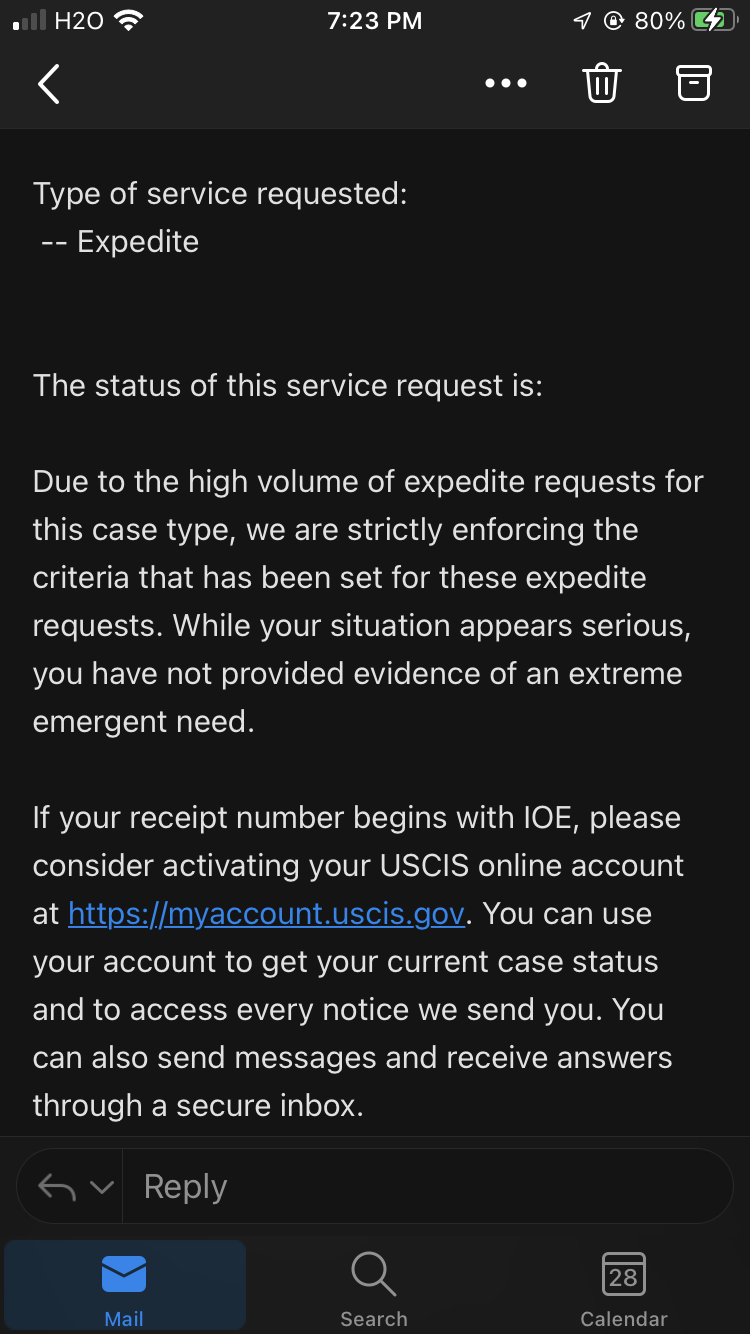Delete this email with trash icon

tap(602, 83)
